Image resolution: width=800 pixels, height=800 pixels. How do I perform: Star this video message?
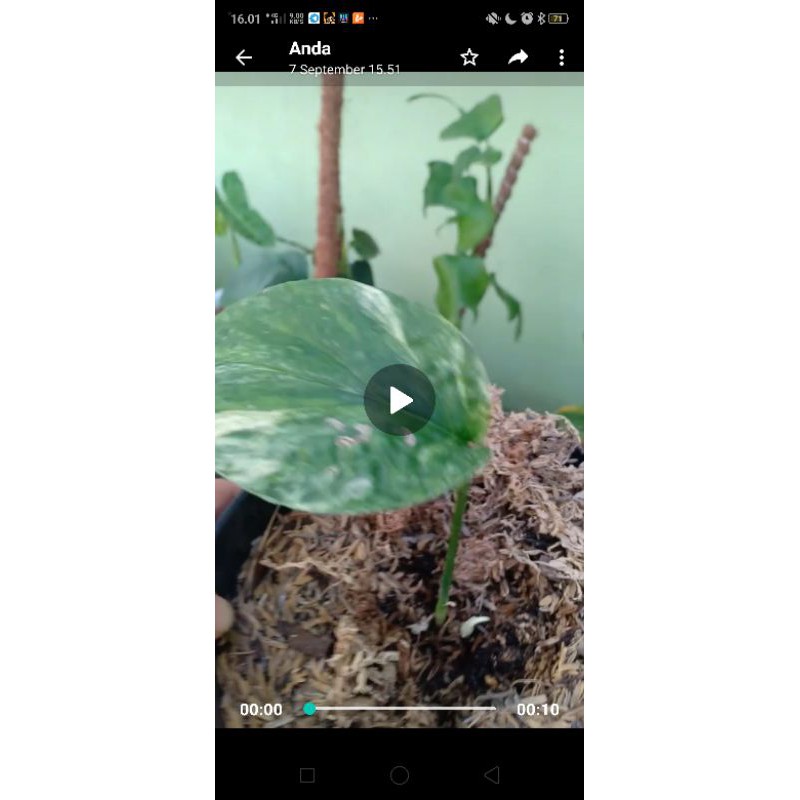pyautogui.click(x=469, y=58)
